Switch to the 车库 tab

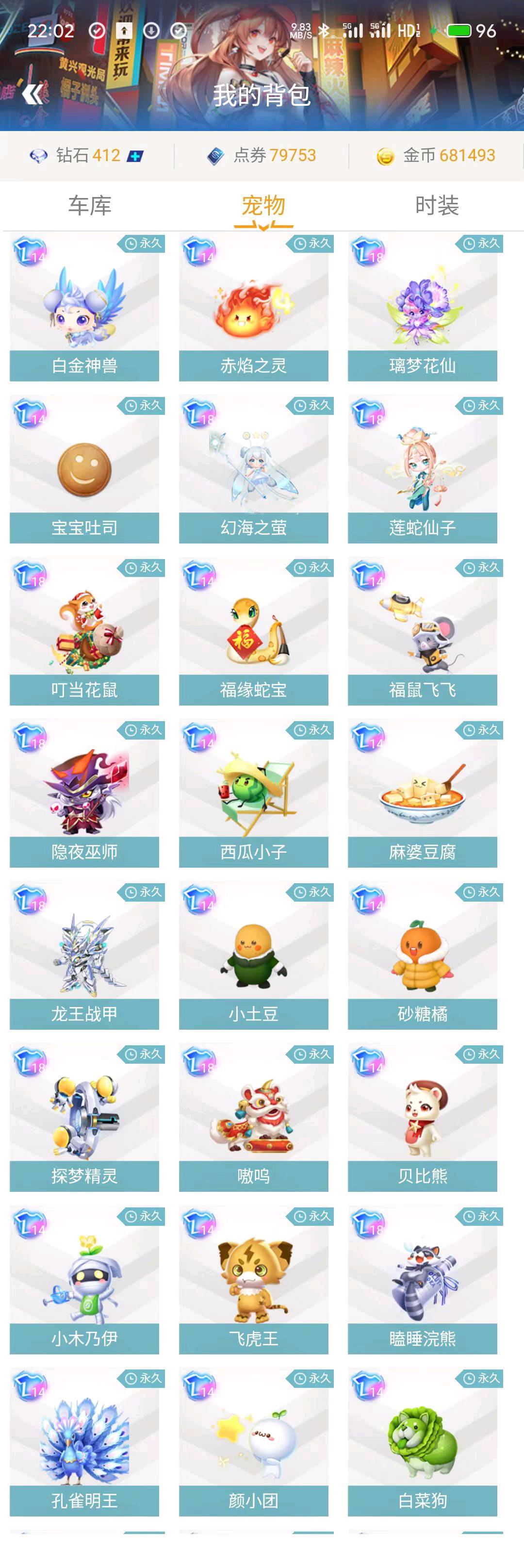pyautogui.click(x=89, y=206)
